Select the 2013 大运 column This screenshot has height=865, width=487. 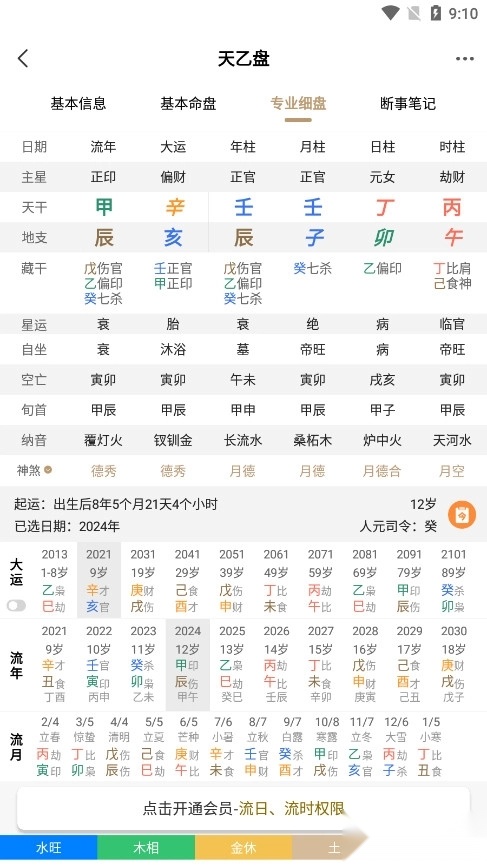54,580
